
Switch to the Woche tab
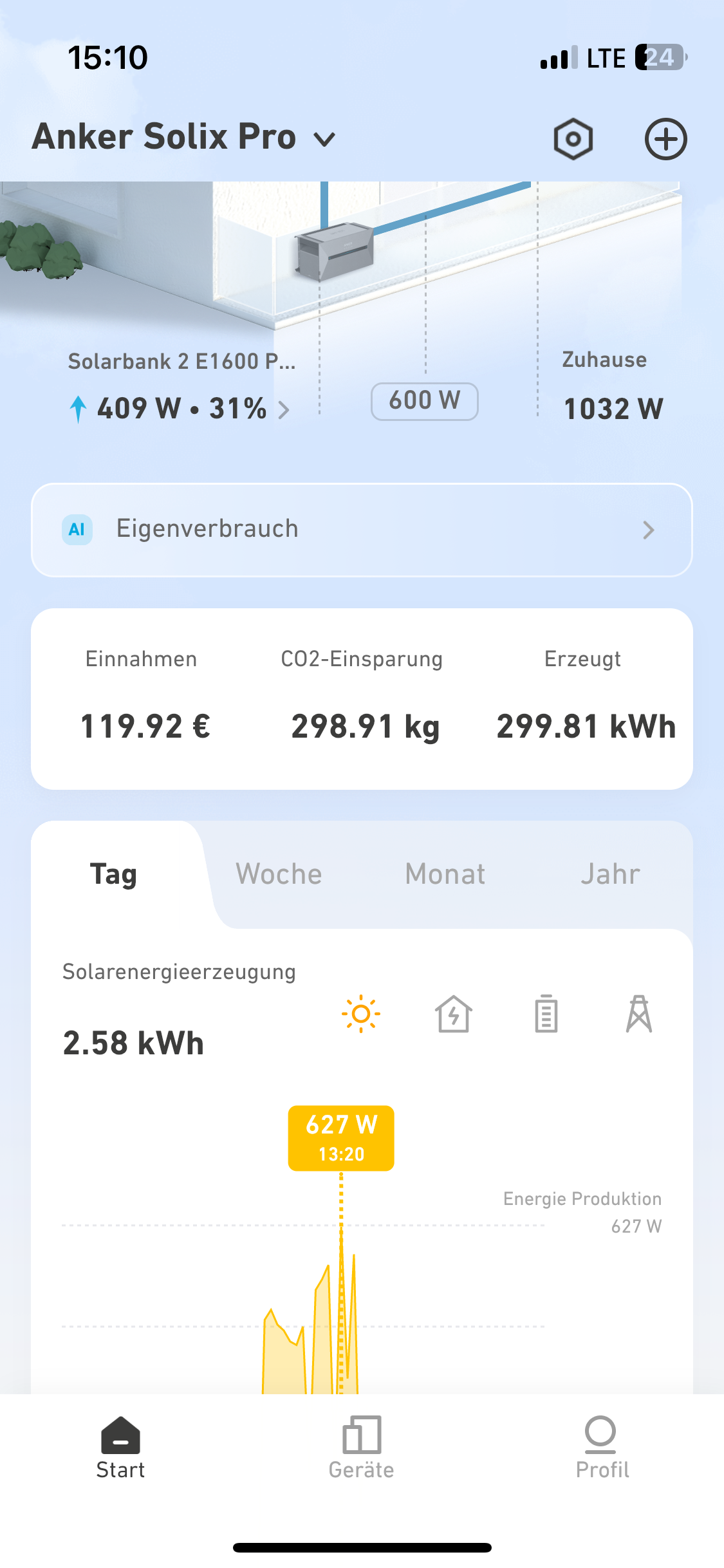pos(279,874)
